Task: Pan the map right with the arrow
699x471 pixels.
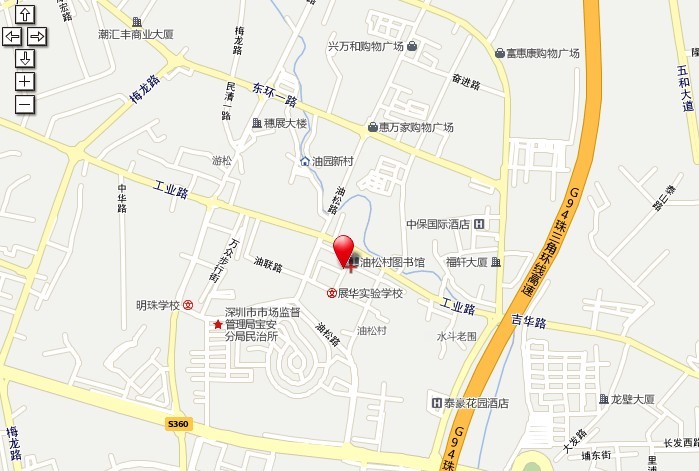Action: pyautogui.click(x=37, y=36)
